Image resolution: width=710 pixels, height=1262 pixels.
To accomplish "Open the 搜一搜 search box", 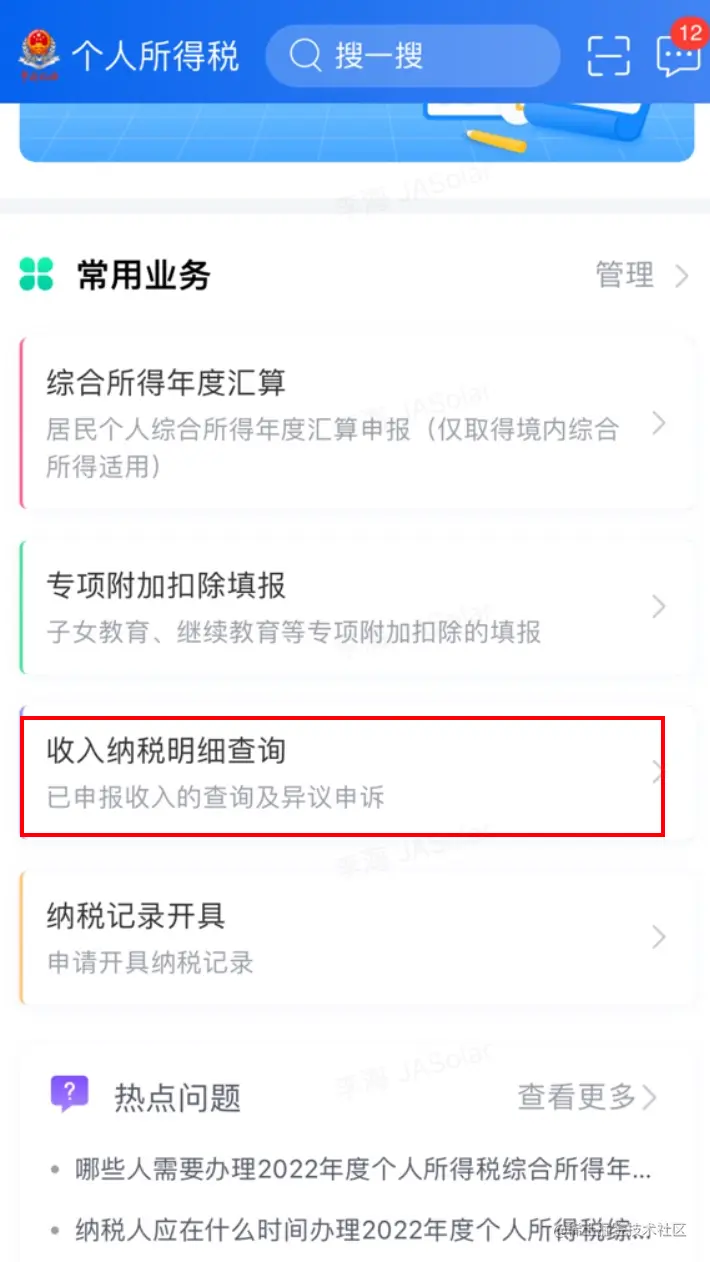I will pos(412,56).
